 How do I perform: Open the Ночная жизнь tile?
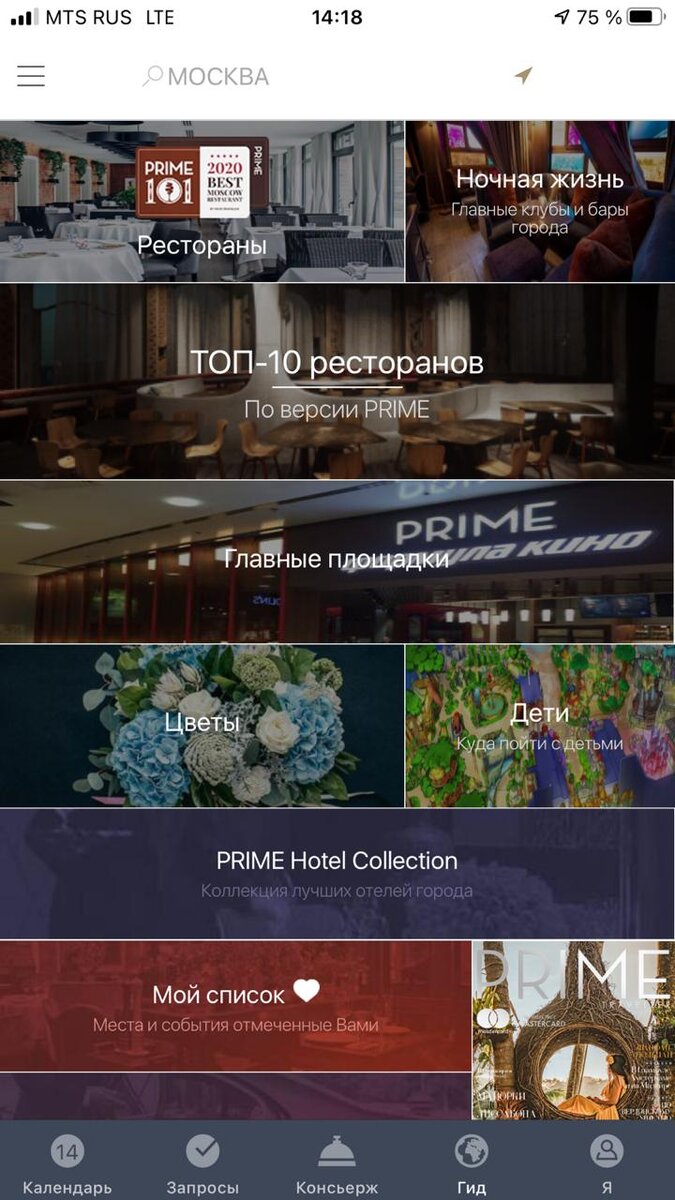tap(539, 202)
